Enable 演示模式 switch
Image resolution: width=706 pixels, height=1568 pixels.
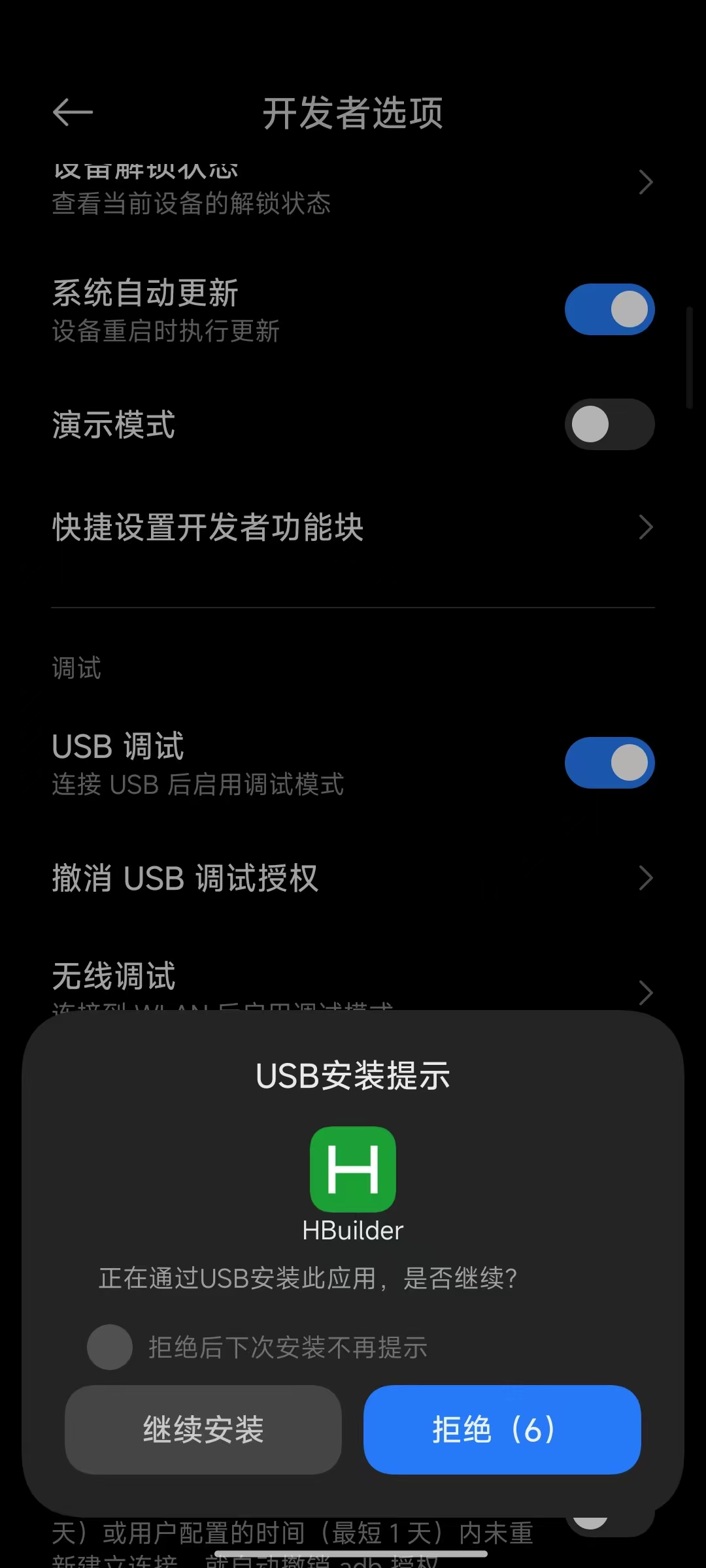[x=609, y=425]
